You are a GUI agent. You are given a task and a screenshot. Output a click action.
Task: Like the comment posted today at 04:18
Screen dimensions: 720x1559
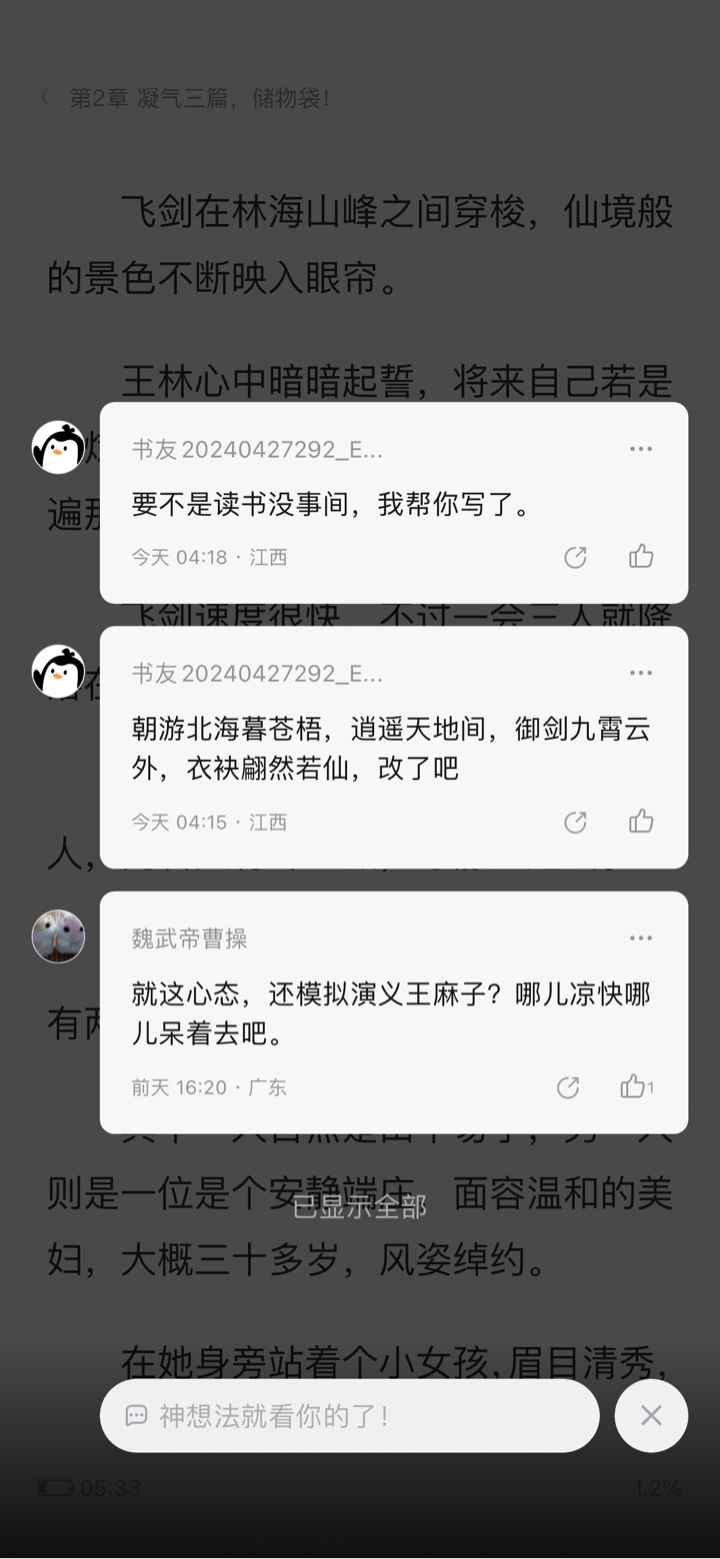click(x=641, y=556)
